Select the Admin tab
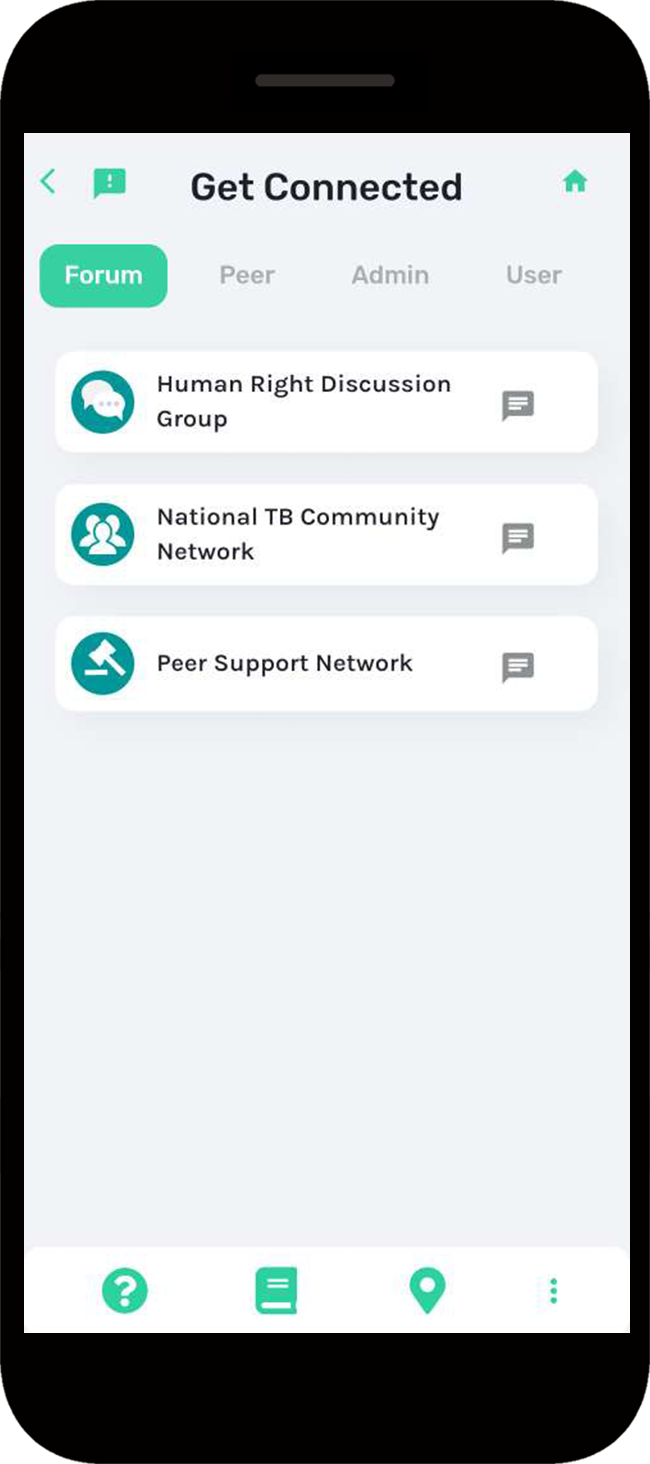 pyautogui.click(x=390, y=275)
